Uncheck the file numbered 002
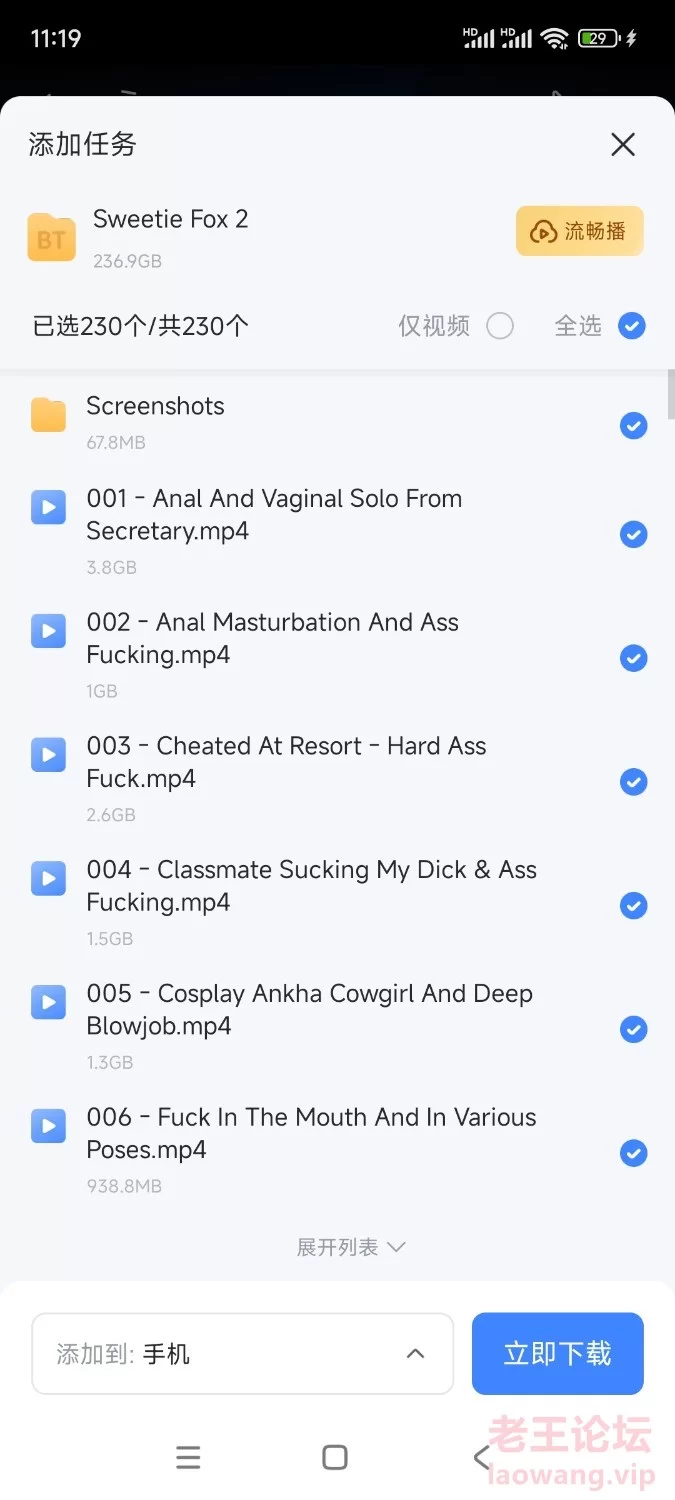The height and width of the screenshot is (1500, 675). [633, 658]
